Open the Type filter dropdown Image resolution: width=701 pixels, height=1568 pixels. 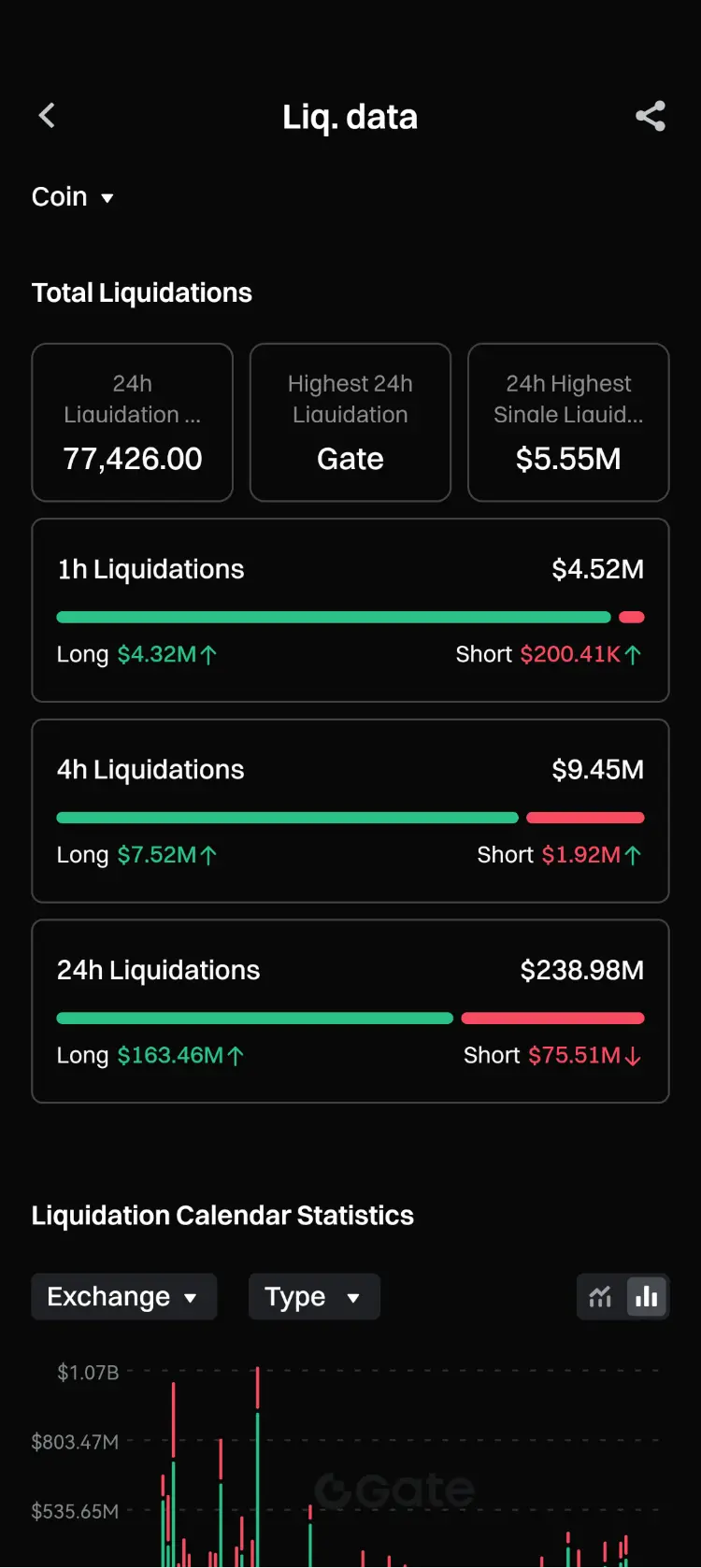[x=313, y=1297]
